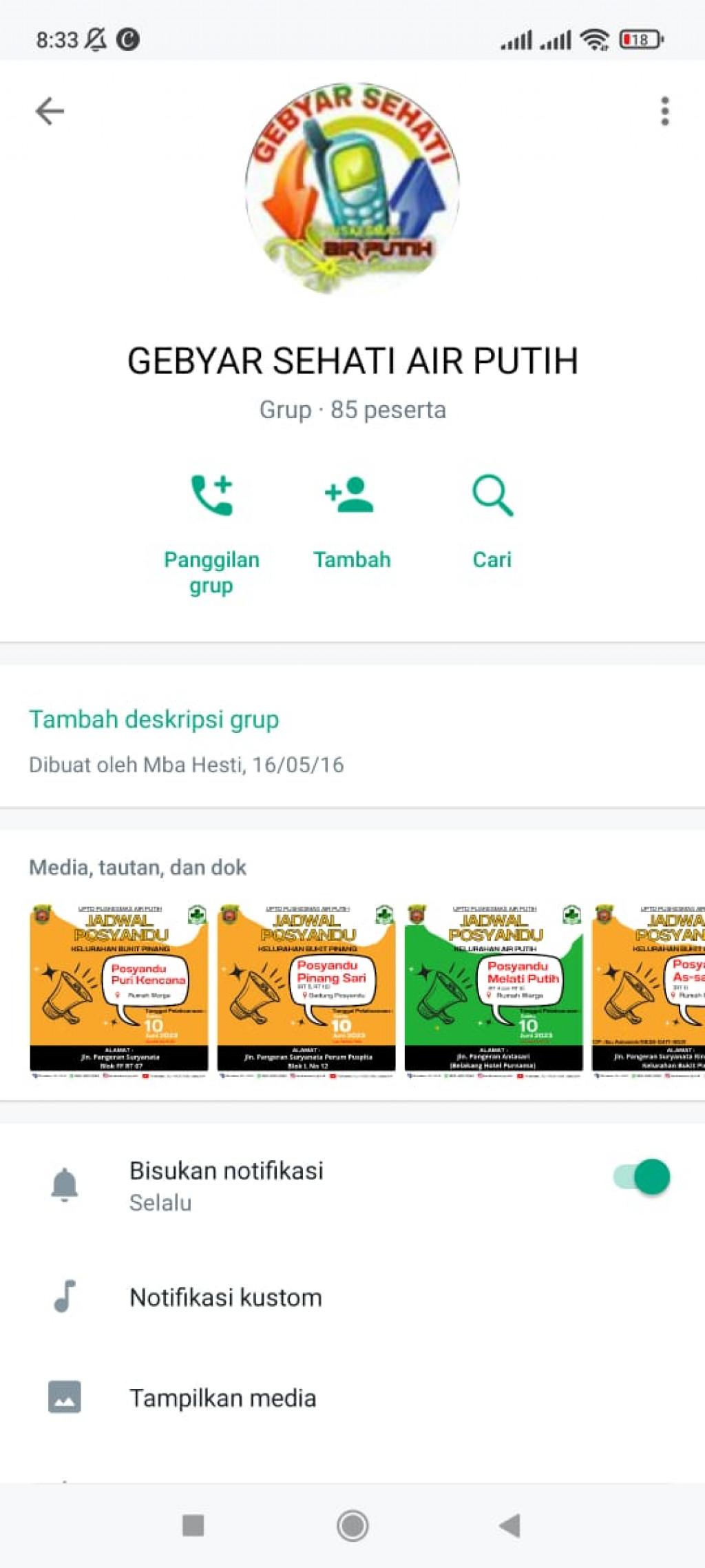Open Notifikasi kustom settings
Screen dimensions: 705x1568
coord(226,1298)
